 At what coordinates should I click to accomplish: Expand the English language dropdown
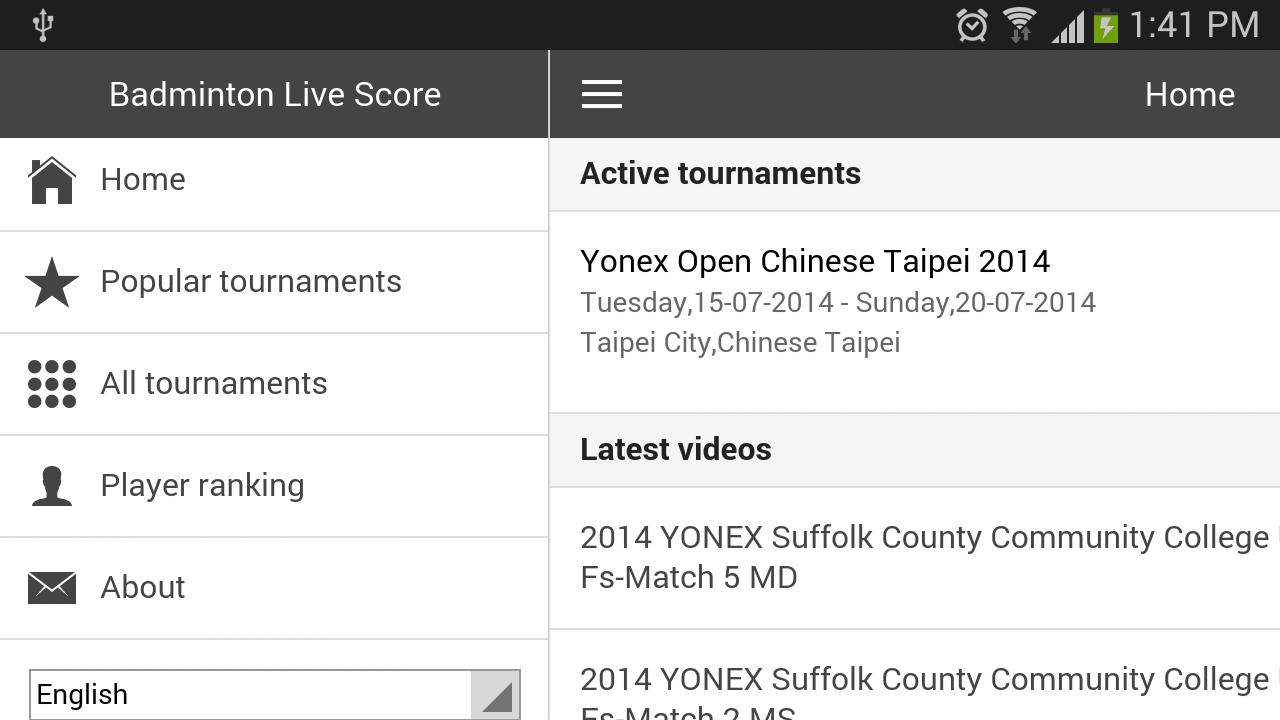pyautogui.click(x=274, y=694)
